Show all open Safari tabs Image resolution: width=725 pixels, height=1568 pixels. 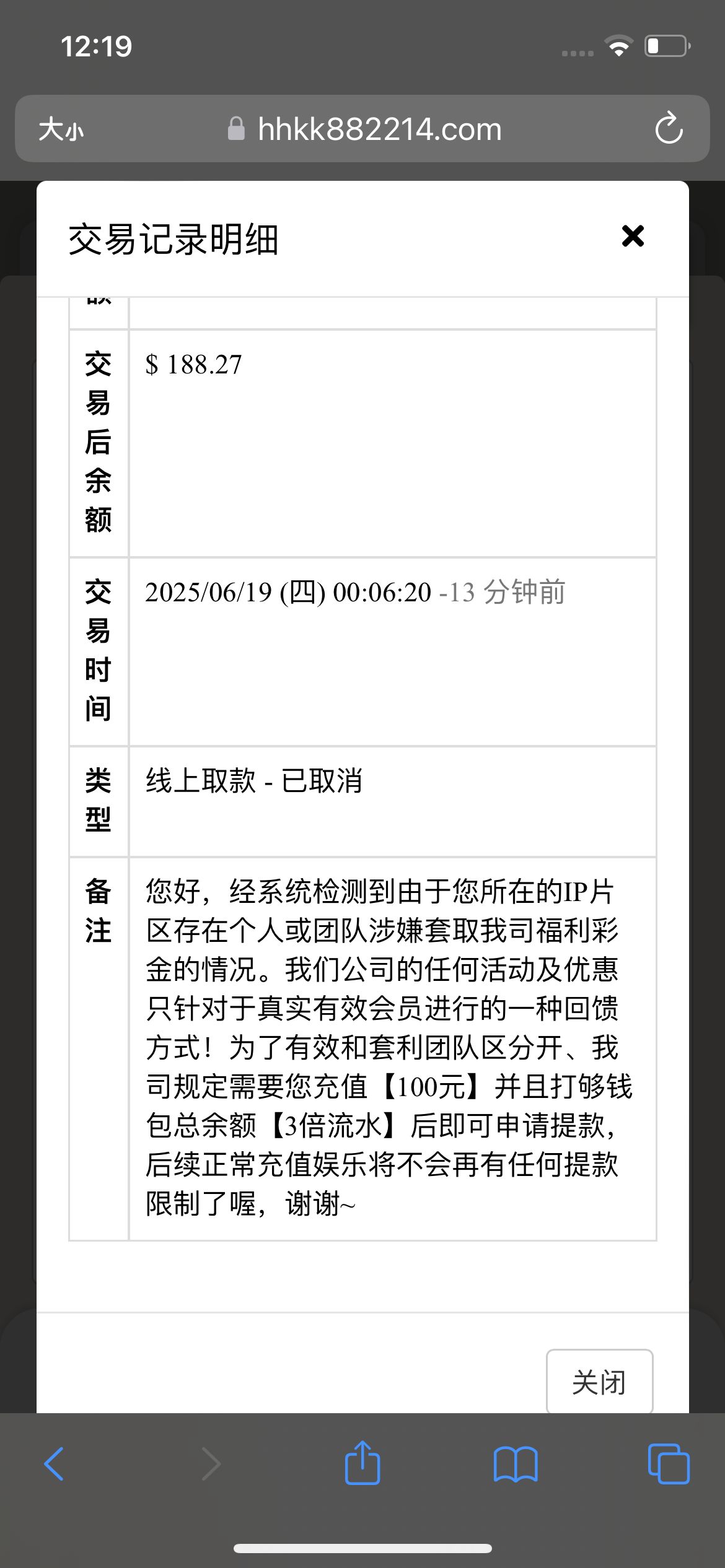(x=668, y=1464)
